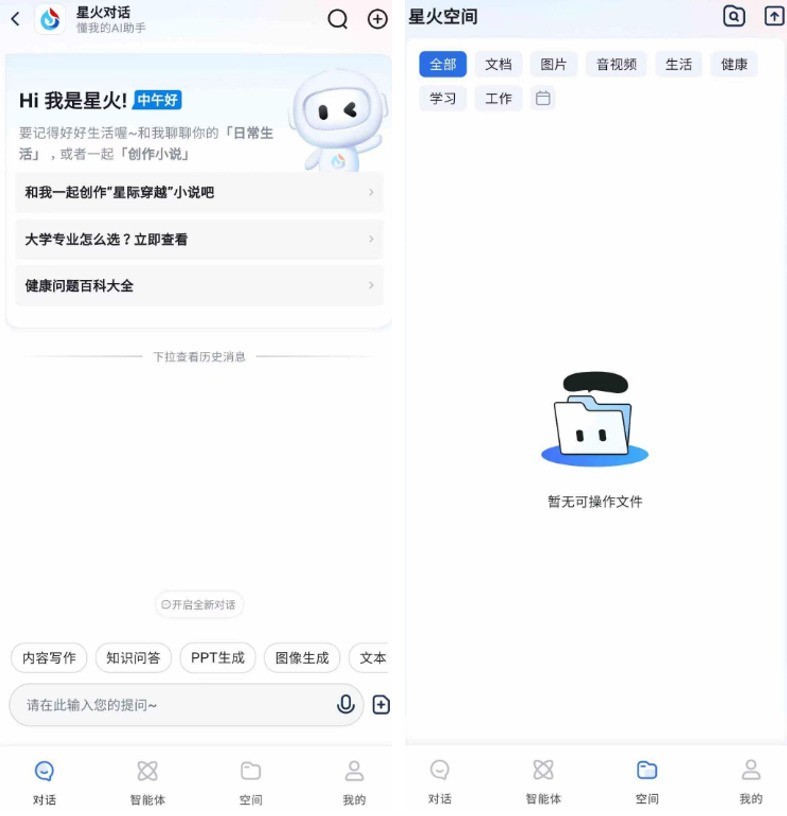Choose the 图像生成 chip

point(301,658)
